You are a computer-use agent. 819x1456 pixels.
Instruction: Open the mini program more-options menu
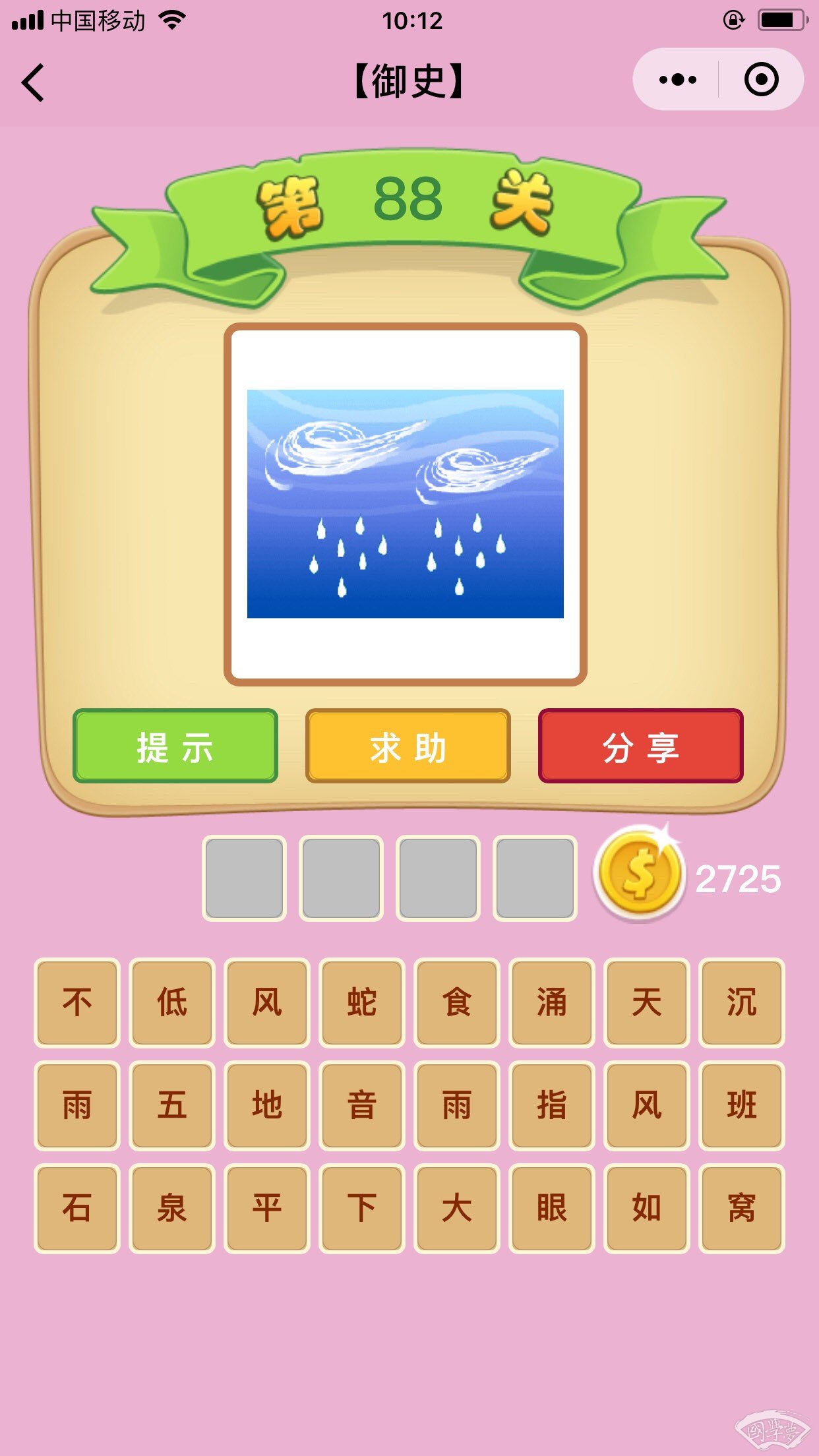pos(677,80)
